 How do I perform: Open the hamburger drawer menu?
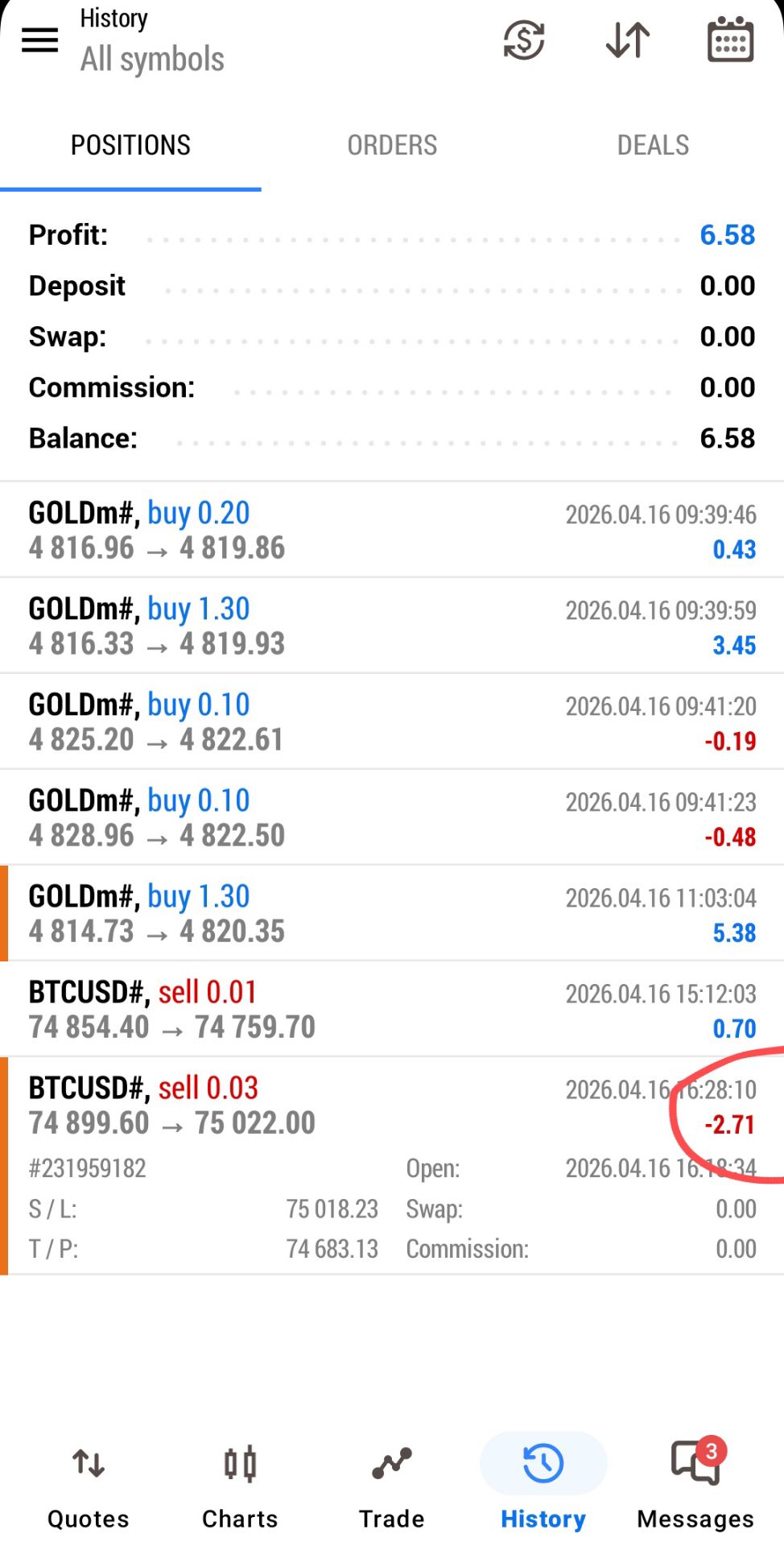click(x=39, y=39)
